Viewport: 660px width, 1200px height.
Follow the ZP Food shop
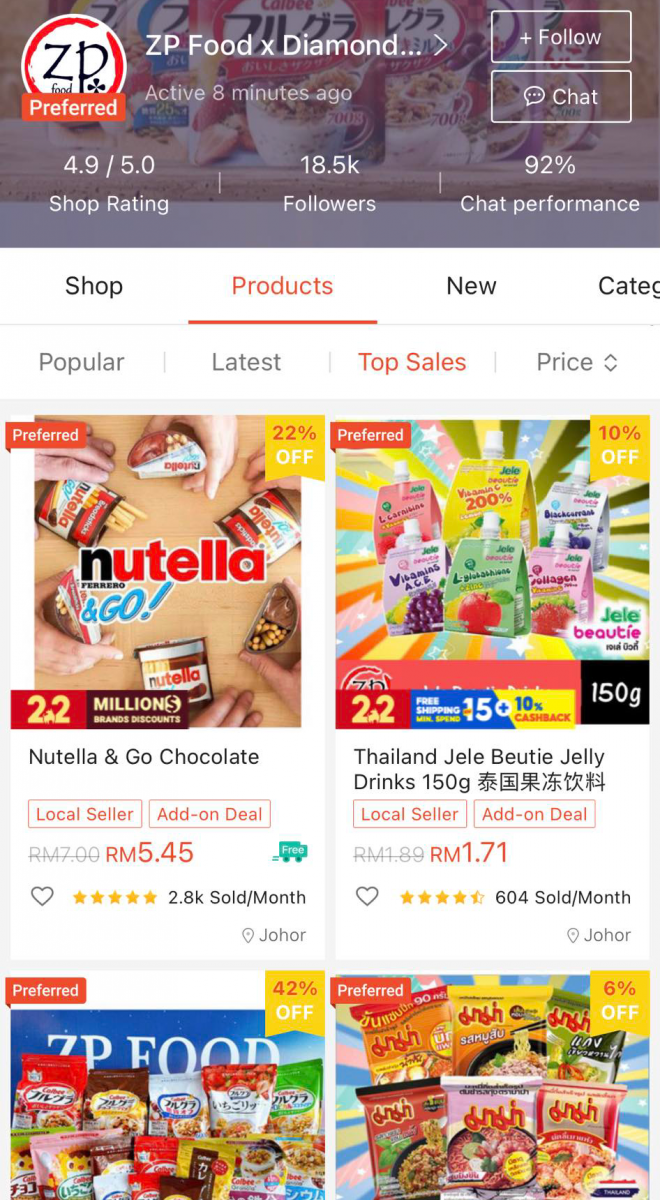[560, 37]
